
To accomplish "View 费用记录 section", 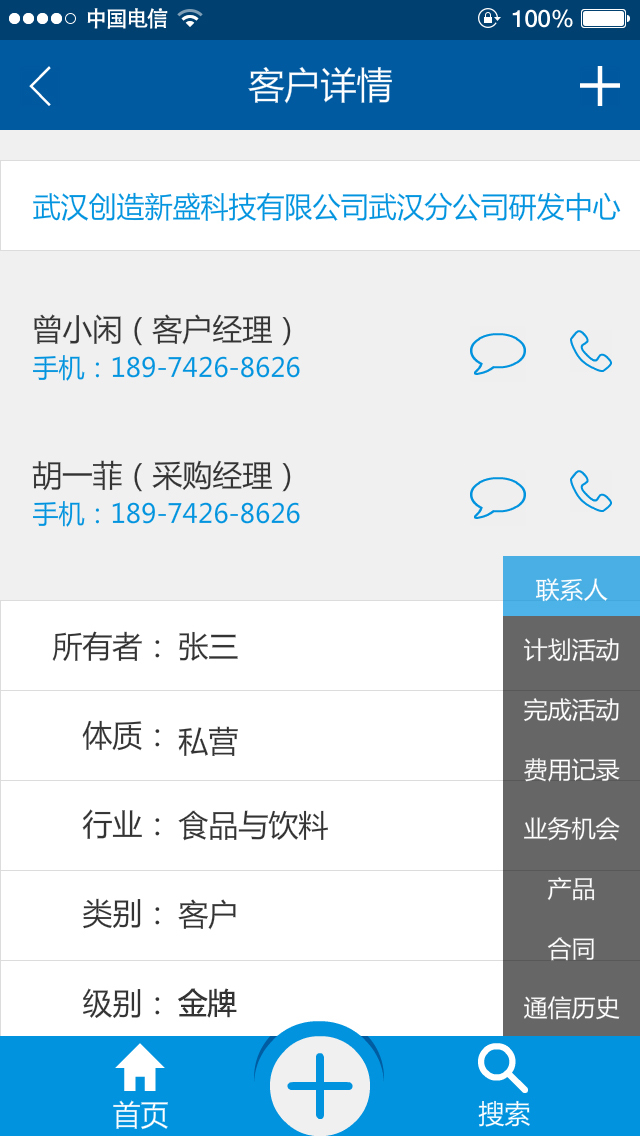I will coord(571,769).
